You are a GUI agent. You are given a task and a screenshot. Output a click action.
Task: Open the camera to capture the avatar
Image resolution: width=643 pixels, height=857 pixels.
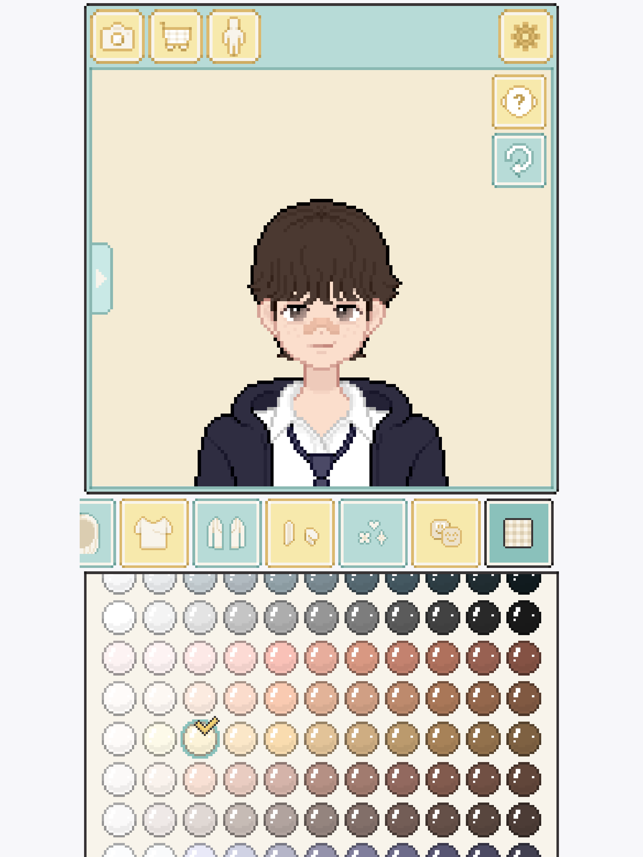pos(118,38)
